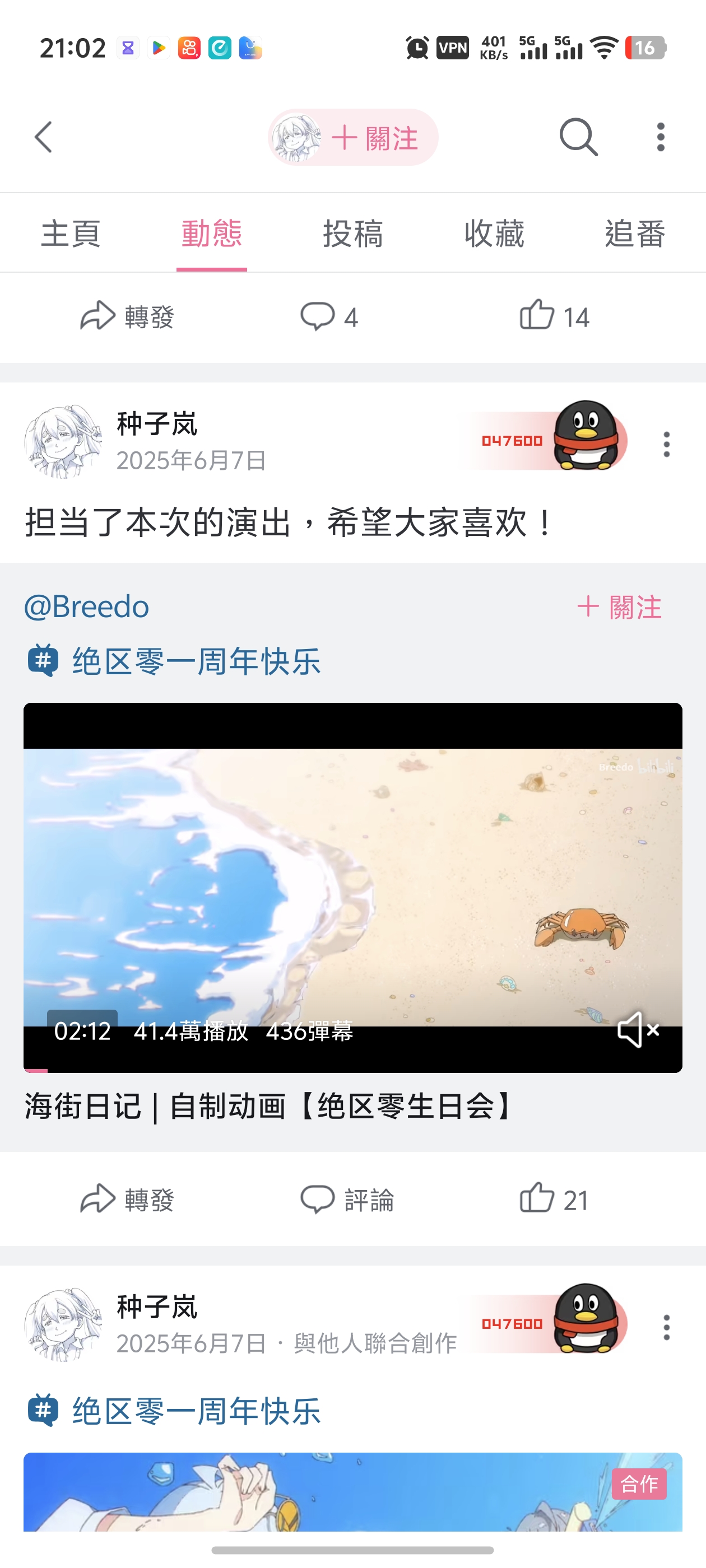Screen dimensions: 706x1568
Task: Open more options on the 担当了本次的演出 post
Action: click(666, 444)
